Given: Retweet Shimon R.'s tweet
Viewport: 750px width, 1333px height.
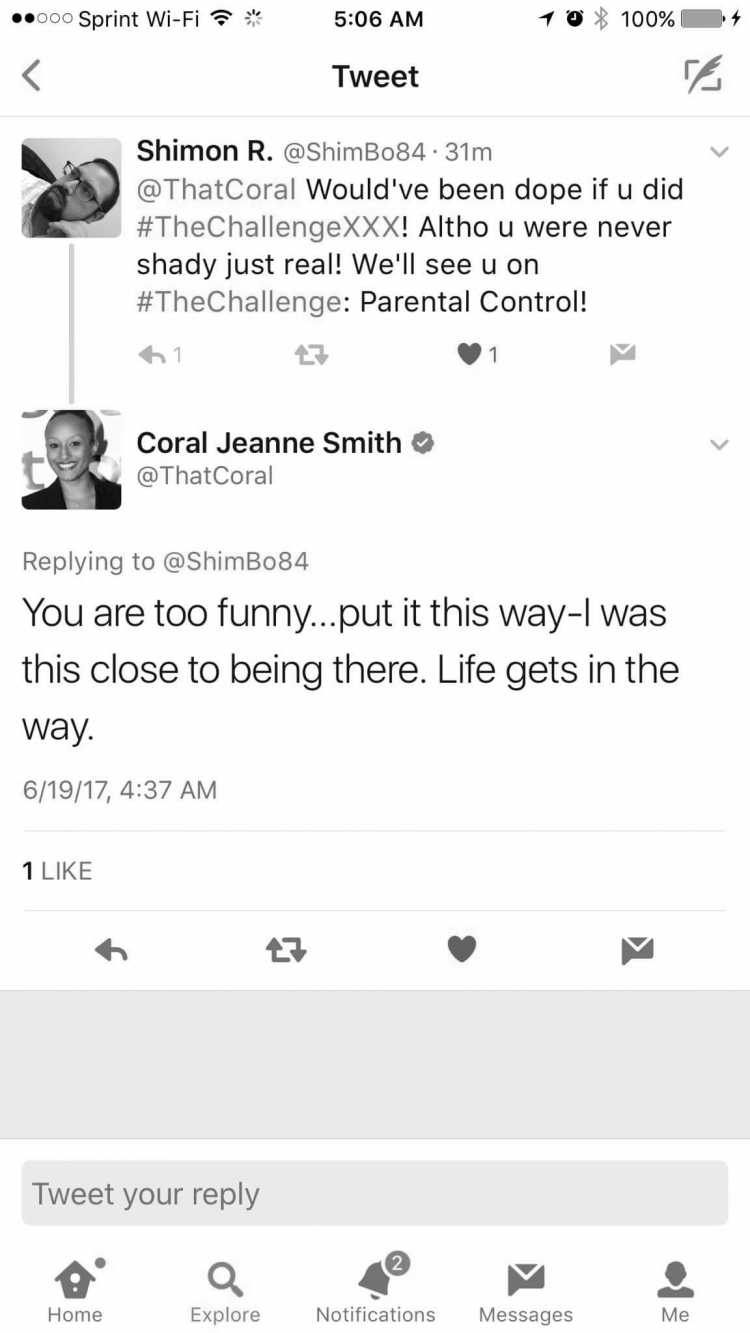Looking at the screenshot, I should point(313,354).
